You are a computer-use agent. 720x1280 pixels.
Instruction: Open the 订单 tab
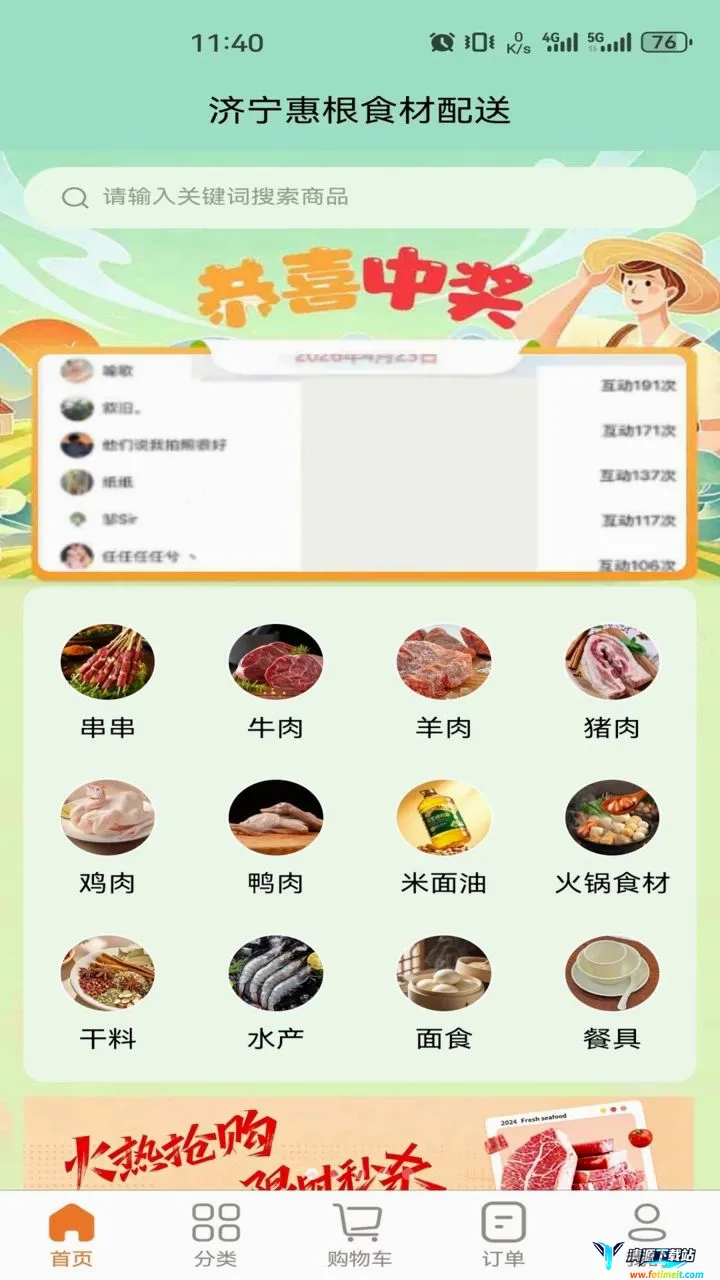click(504, 1235)
